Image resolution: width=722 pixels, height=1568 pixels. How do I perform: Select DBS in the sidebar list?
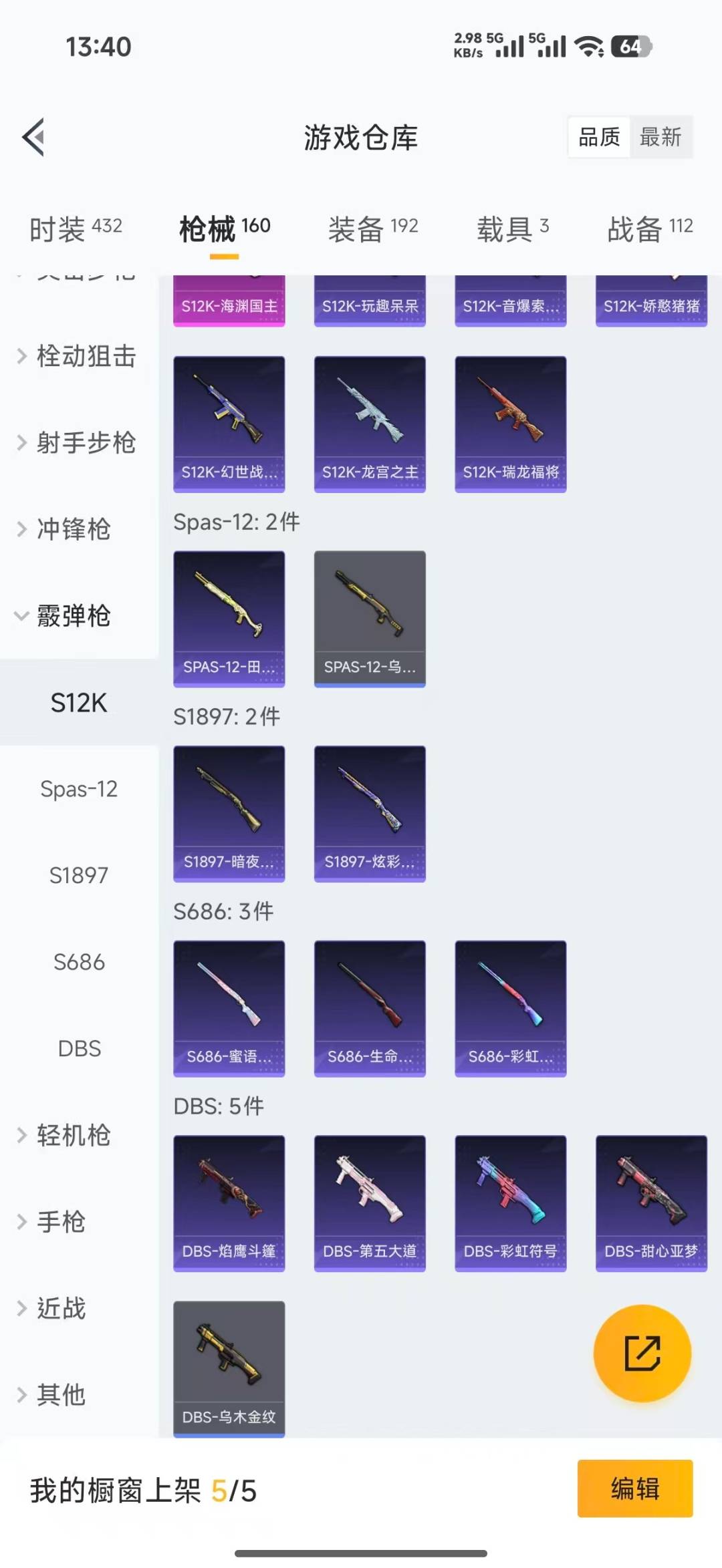tap(79, 1048)
